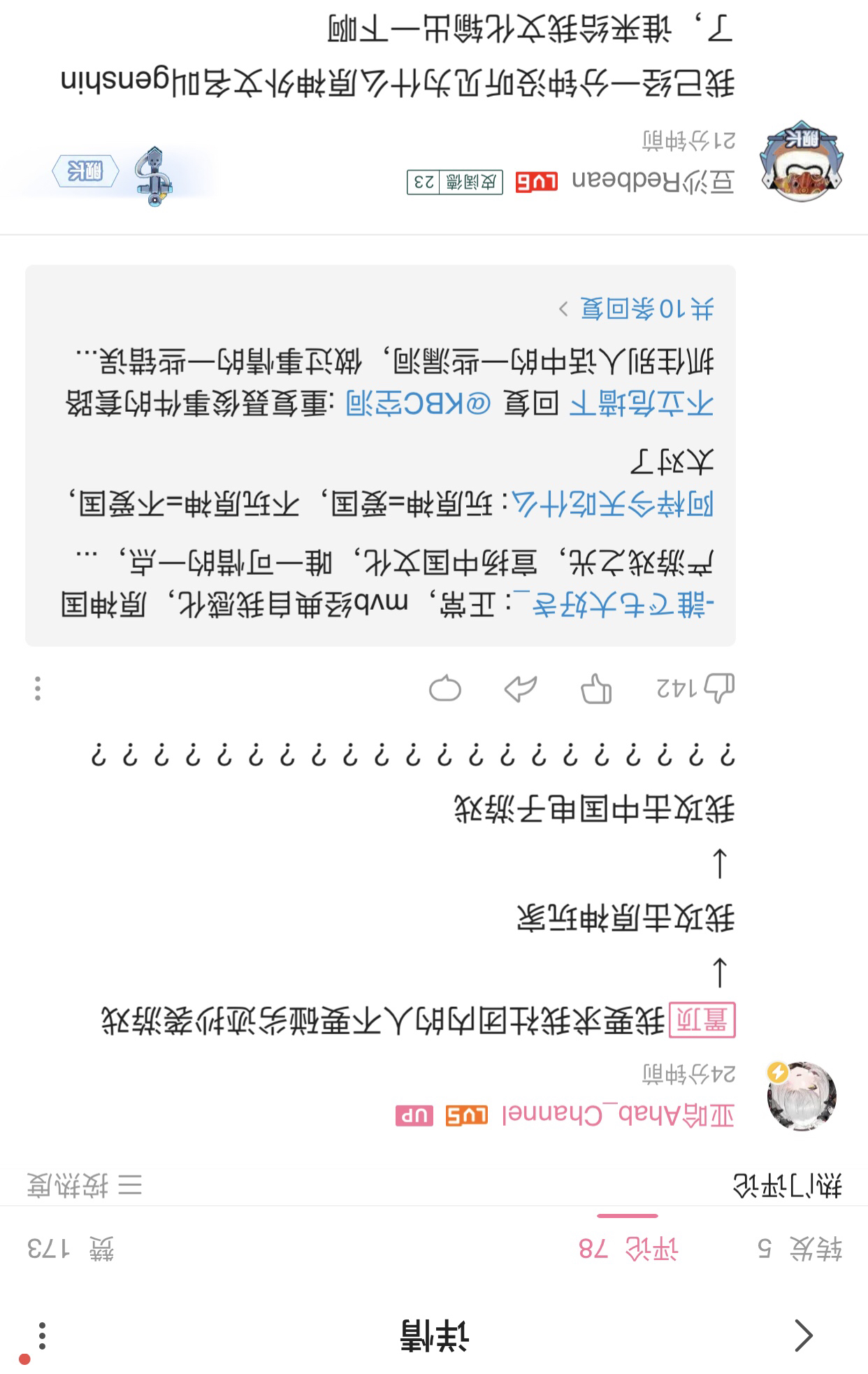The image size is (868, 1374).
Task: Open 豆沙Redbean's avatar
Action: click(x=802, y=162)
